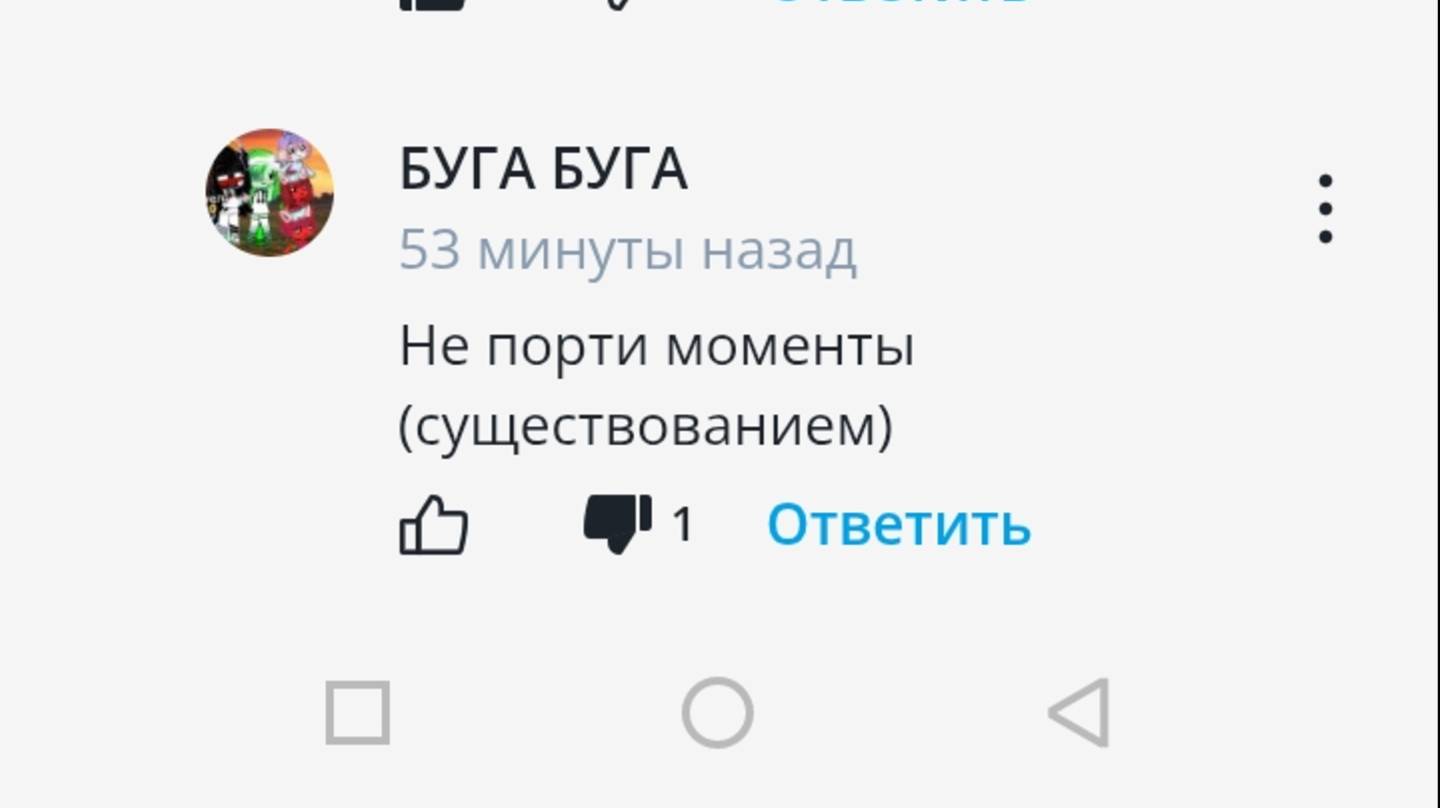This screenshot has width=1440, height=808.
Task: Open recent apps with the square button
Action: 358,713
